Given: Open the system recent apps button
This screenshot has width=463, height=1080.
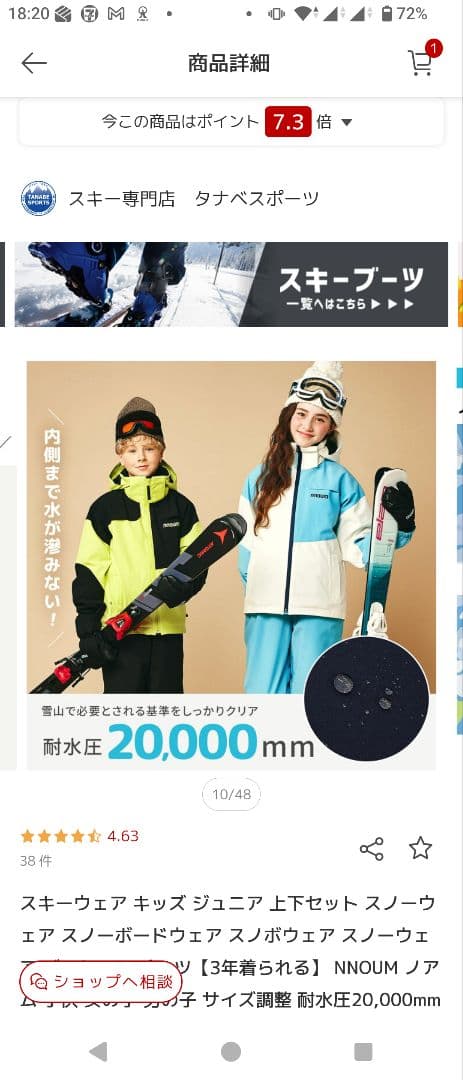Looking at the screenshot, I should [x=363, y=1052].
